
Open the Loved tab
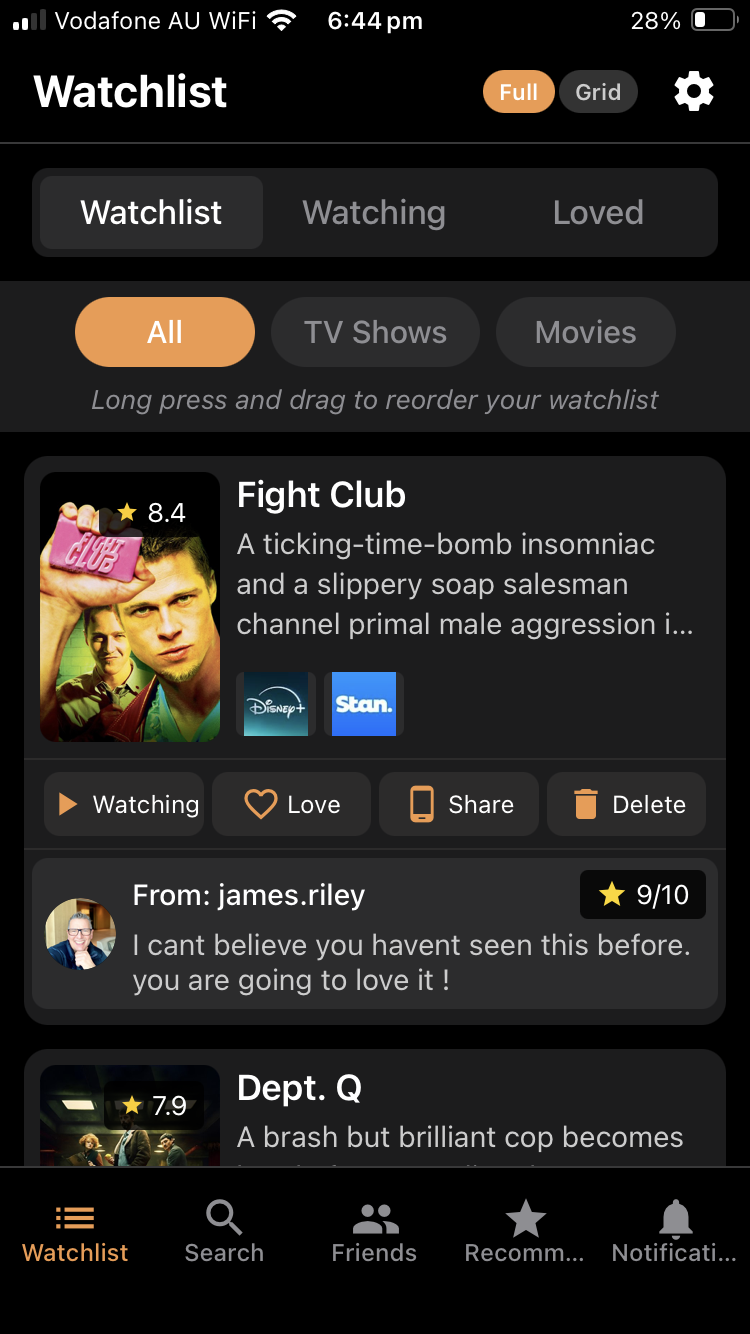click(x=597, y=212)
